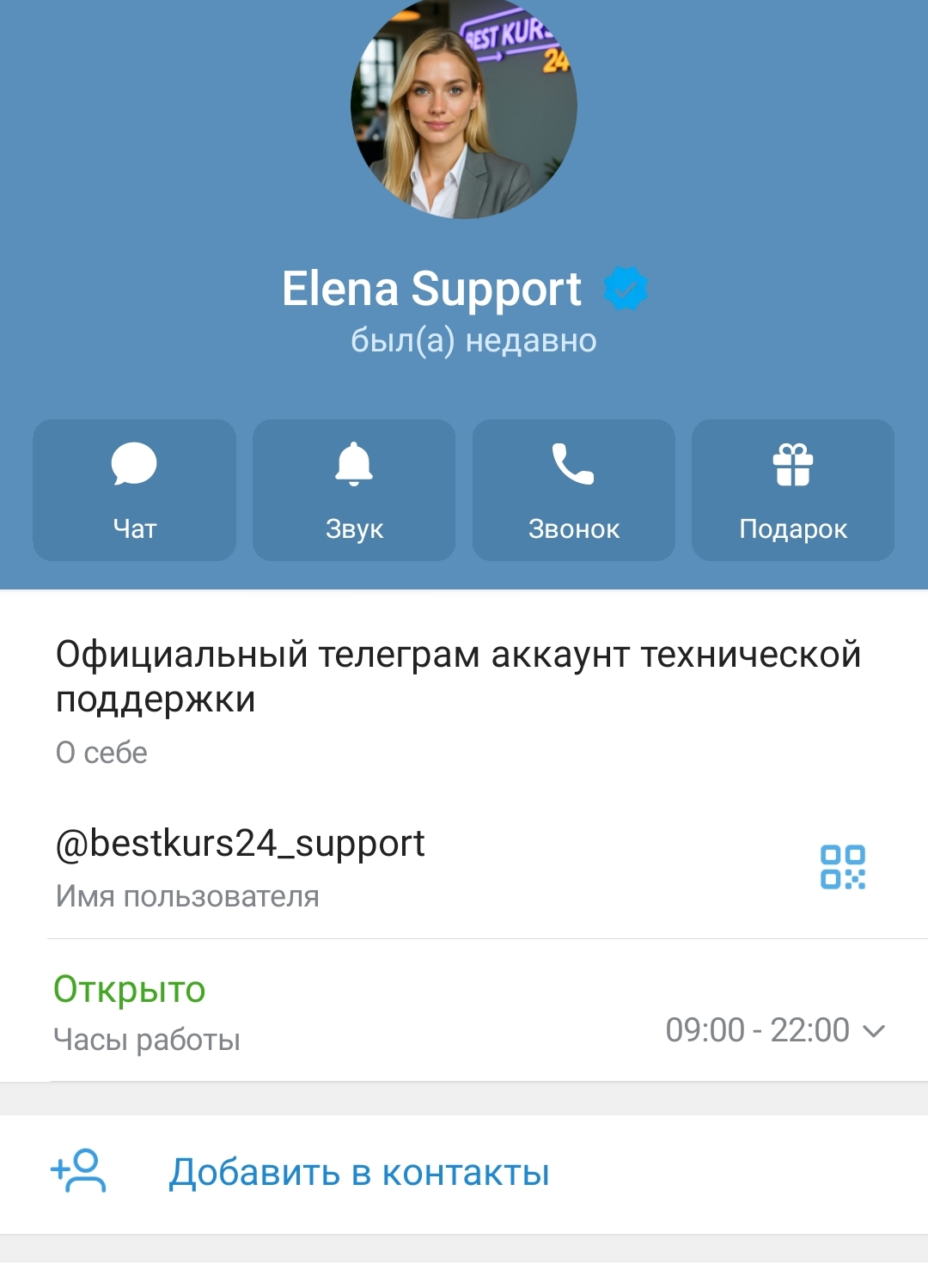Open the Чат button

pos(134,490)
